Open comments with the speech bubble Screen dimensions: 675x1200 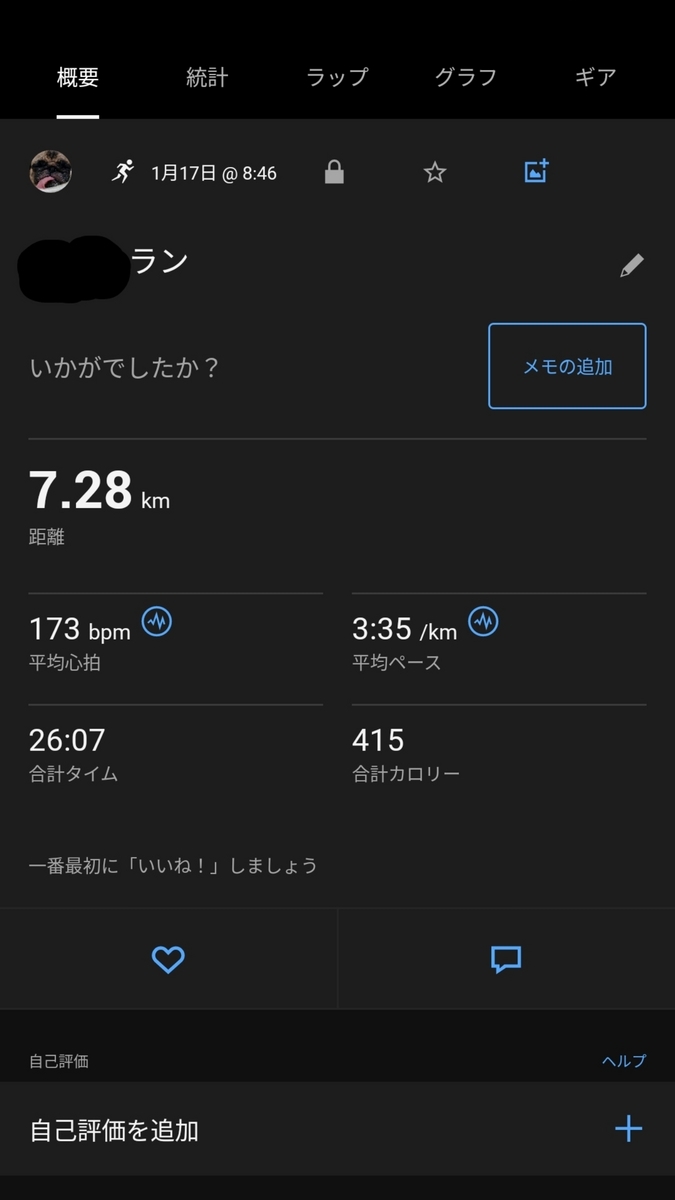[x=506, y=960]
